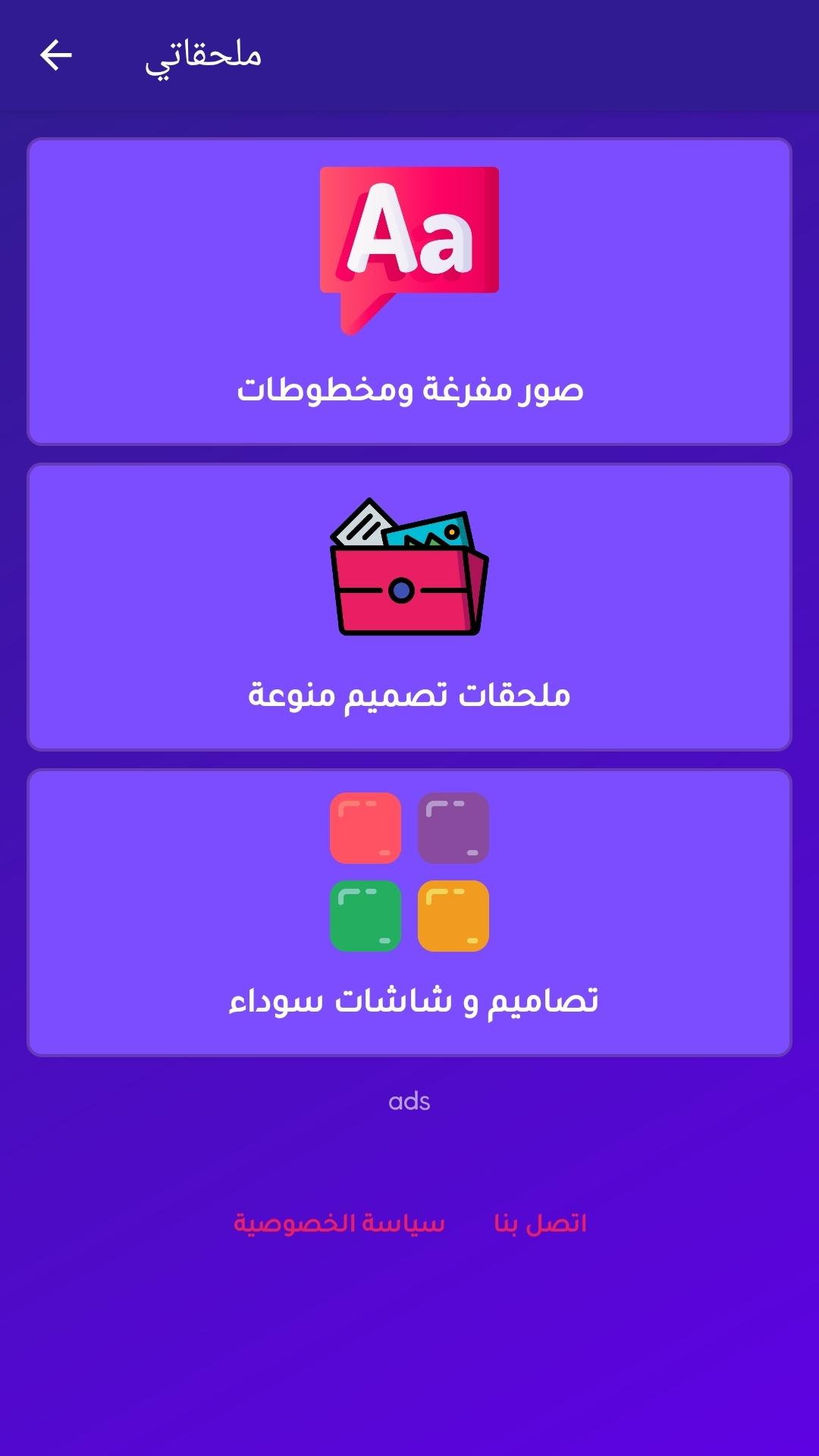Open the صور مفرغة ومخطوطات card
This screenshot has height=1456, width=819.
409,291
